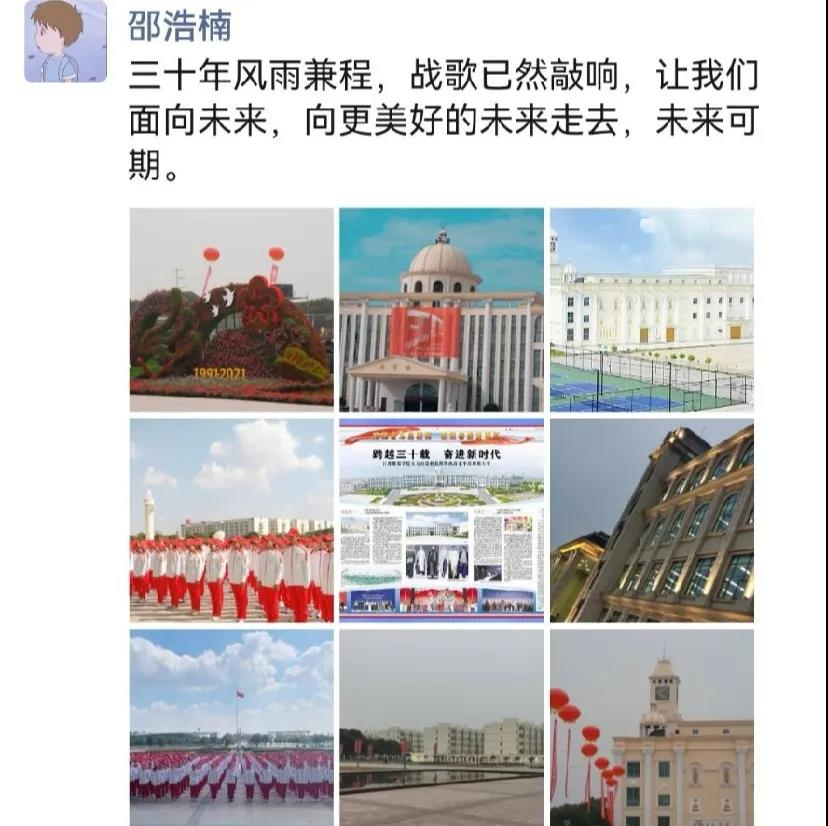Open the 1991-2021 flower sculpture photo

pyautogui.click(x=231, y=309)
